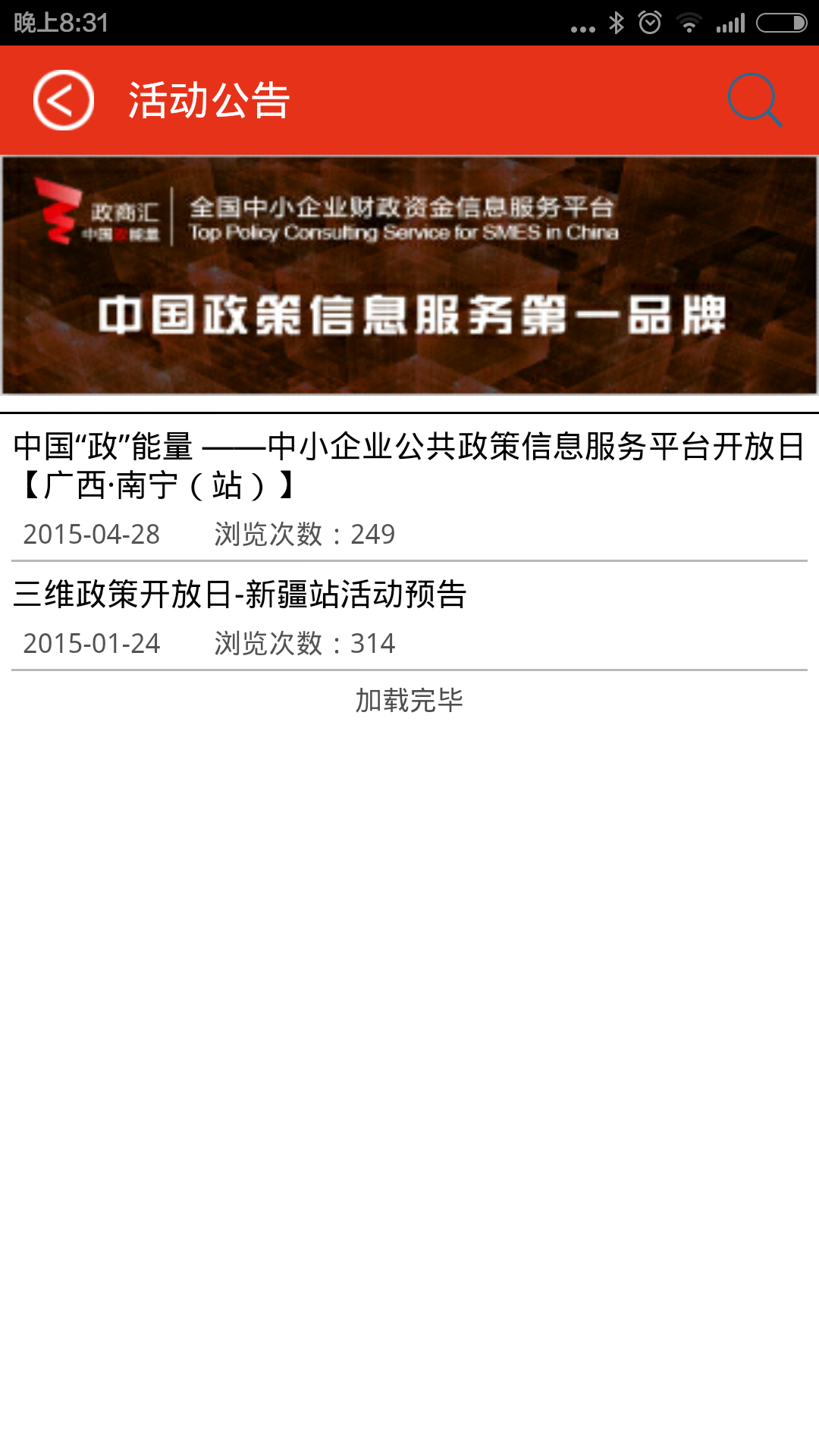Open the 广西·南宁站 open day announcement
819x1456 pixels.
tap(409, 466)
